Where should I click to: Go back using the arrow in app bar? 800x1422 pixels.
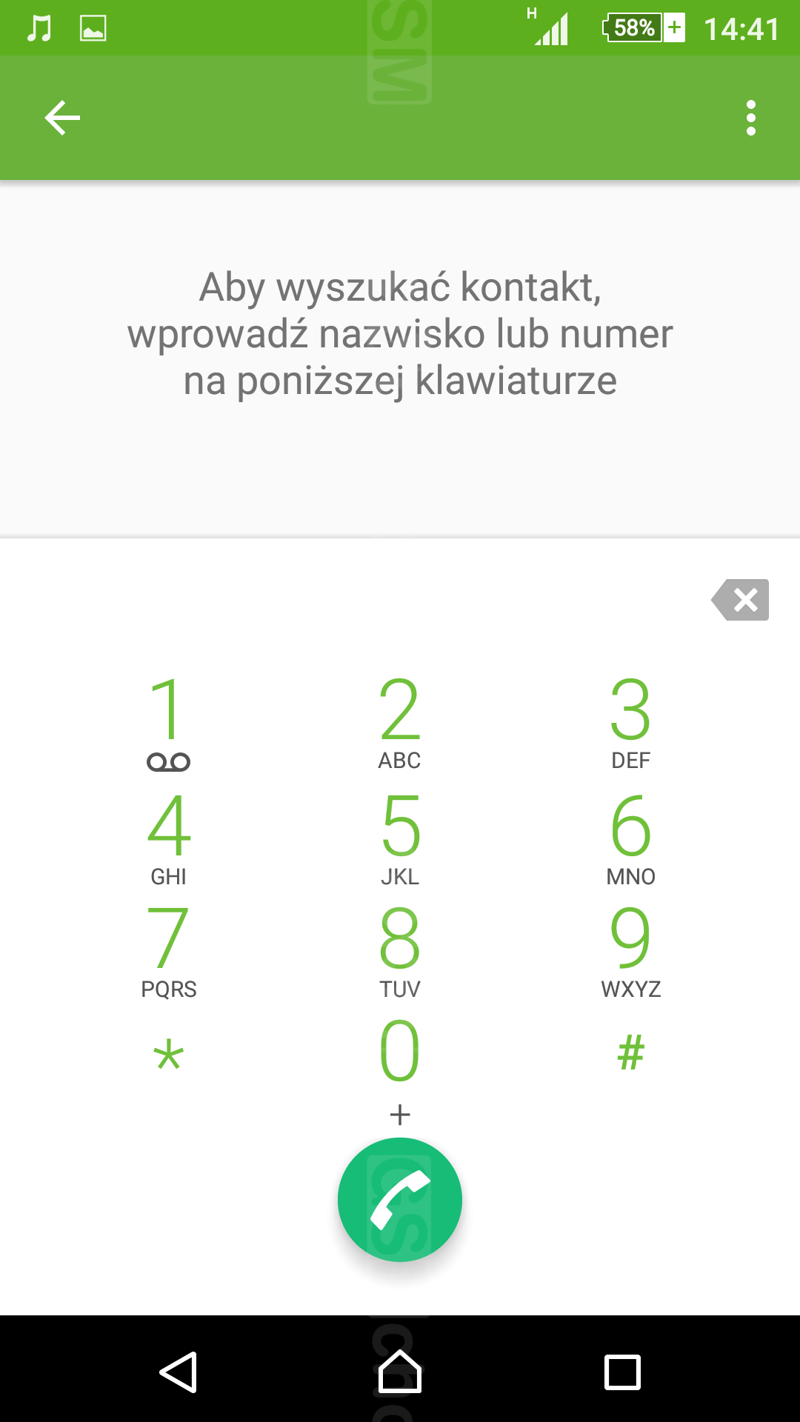[x=62, y=118]
